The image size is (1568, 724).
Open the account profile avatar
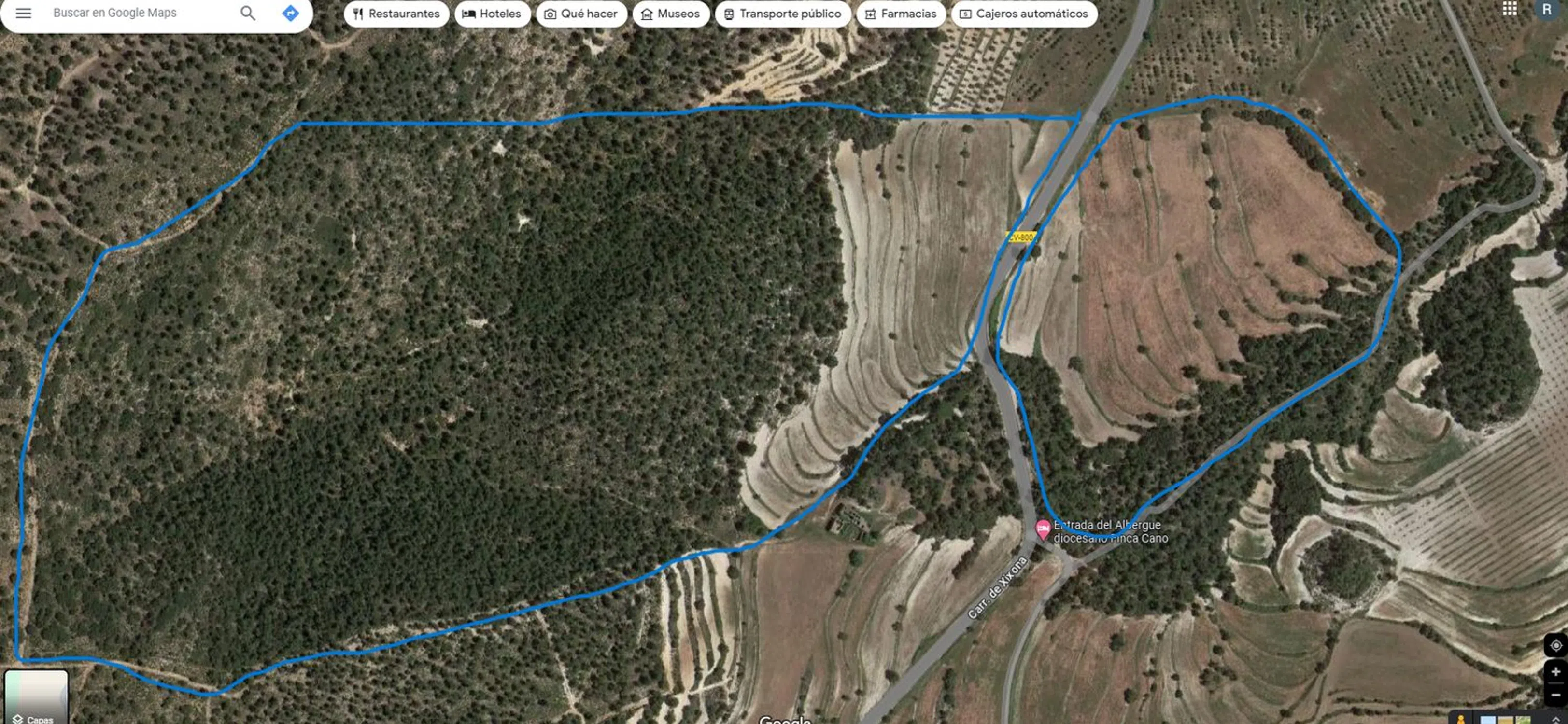(x=1547, y=9)
